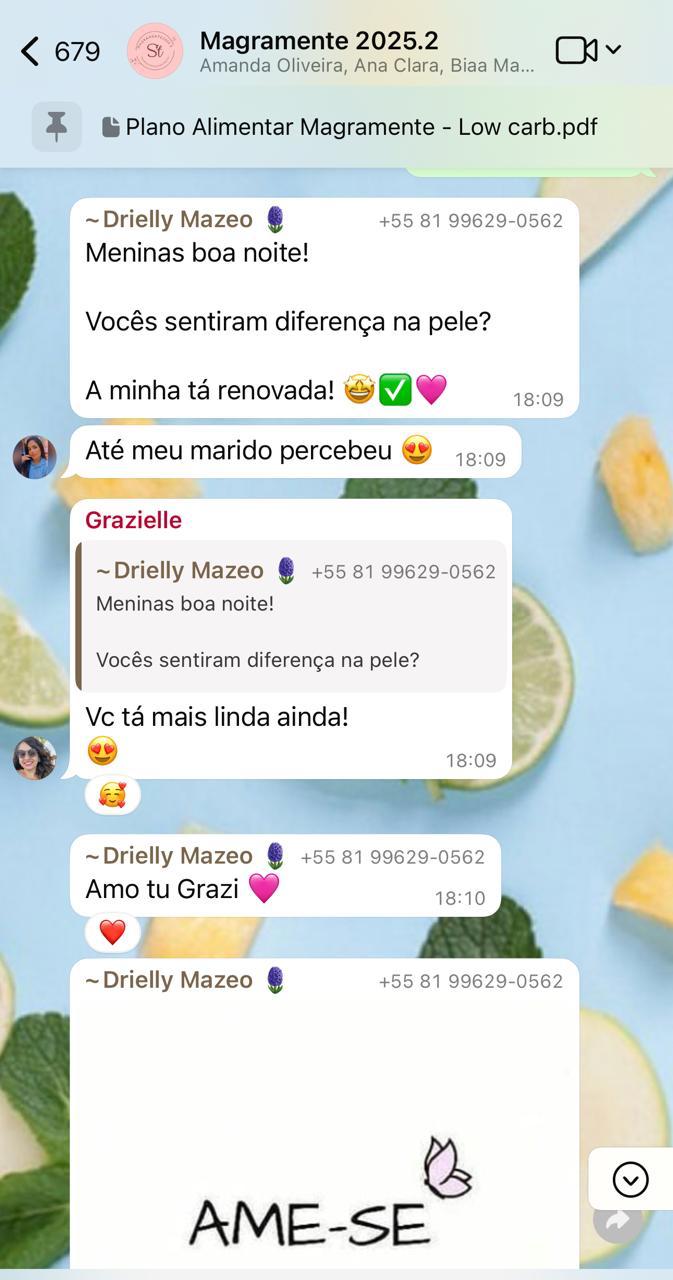Open the Magramente group profile picture
Image resolution: width=673 pixels, height=1280 pixels.
(x=155, y=51)
